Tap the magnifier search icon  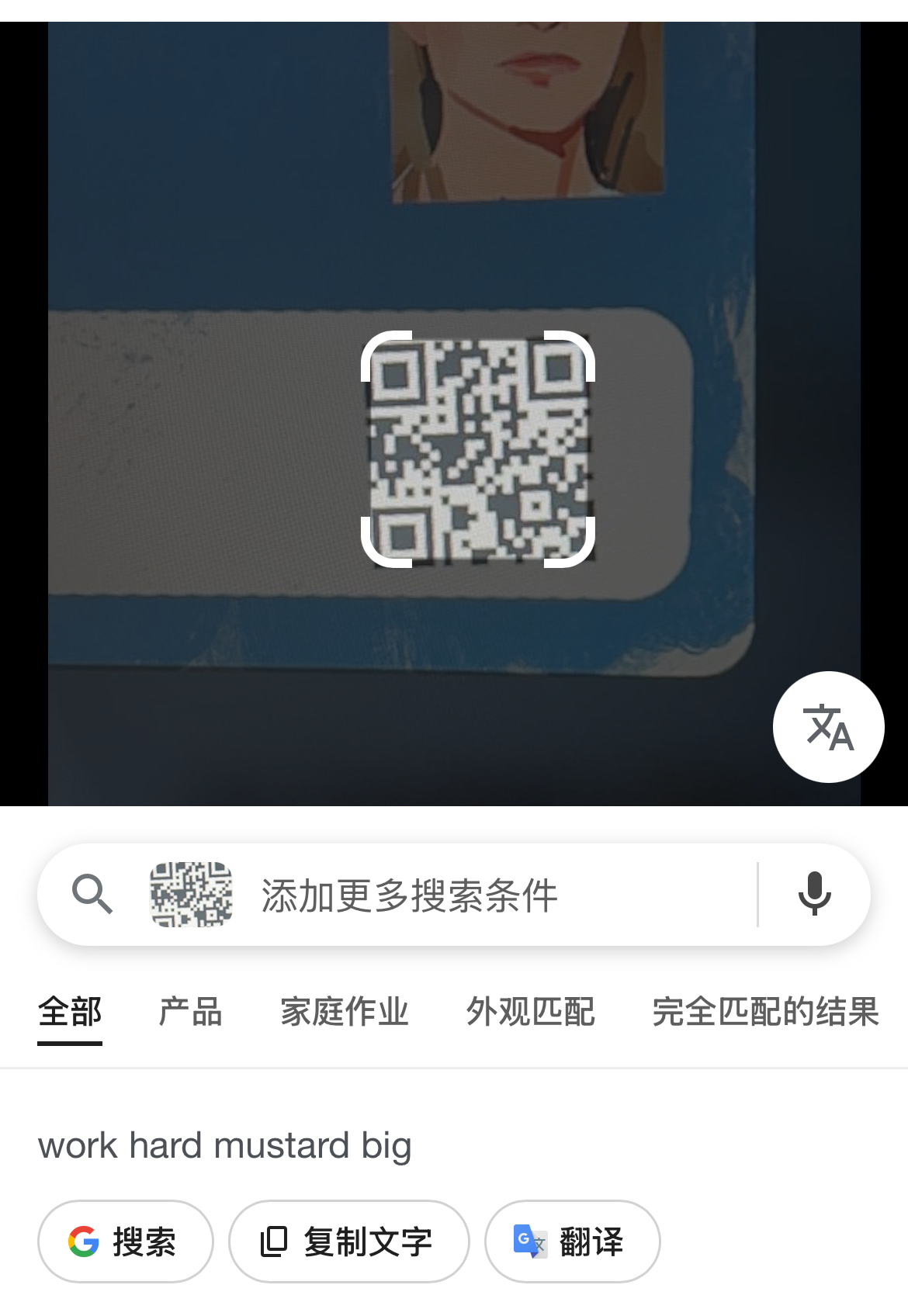(92, 894)
